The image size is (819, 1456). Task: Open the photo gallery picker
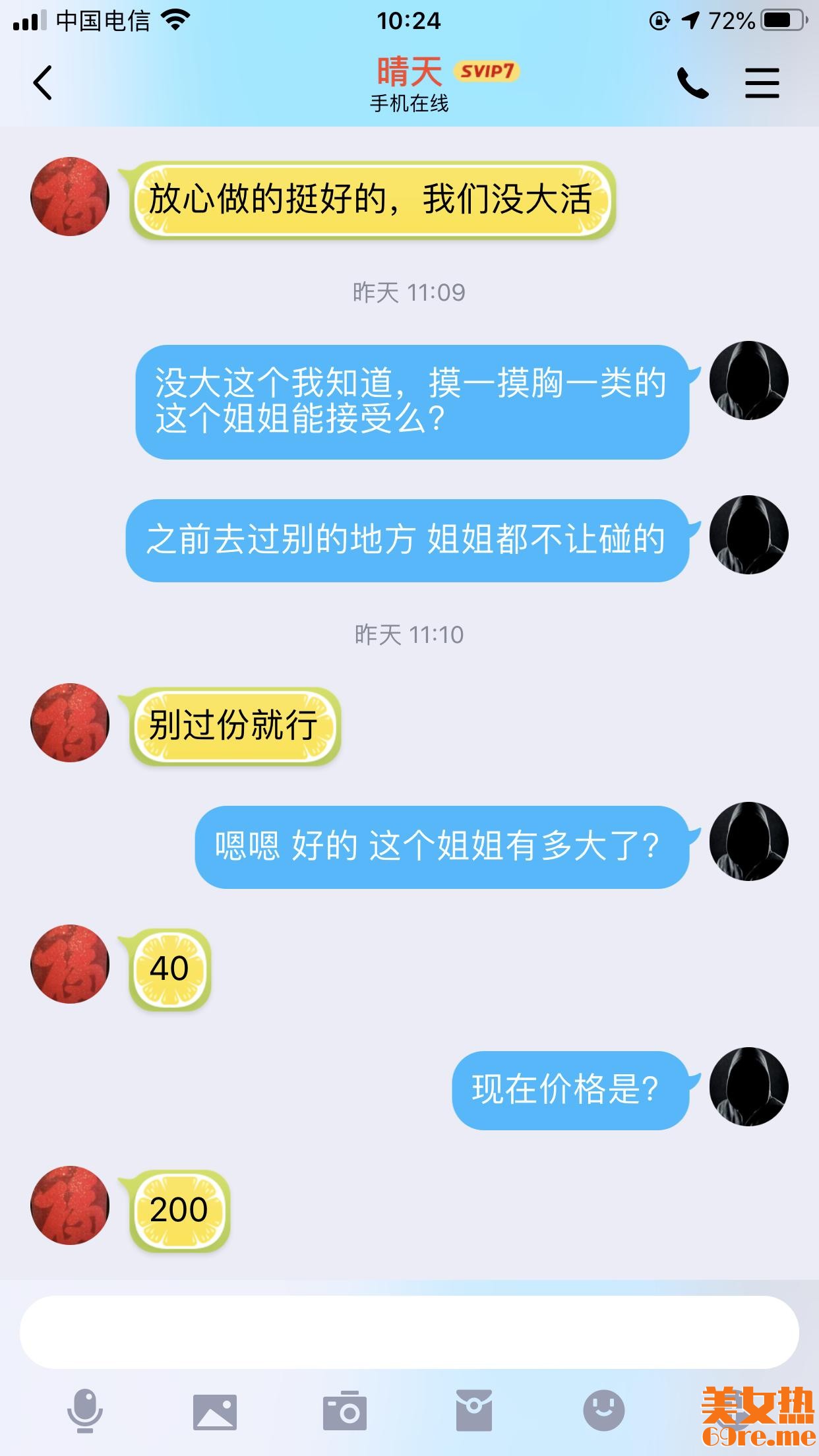(x=215, y=1412)
